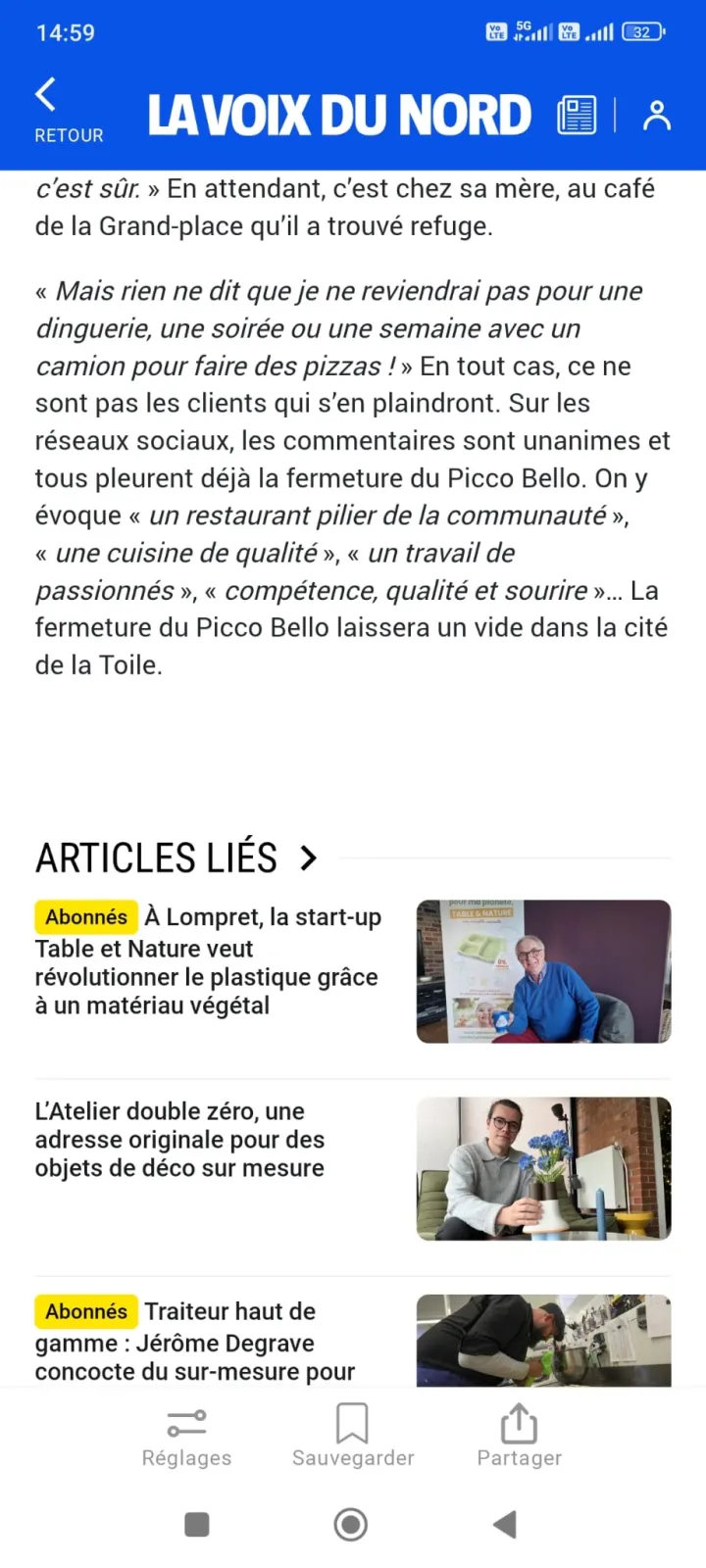This screenshot has width=706, height=1568.
Task: Tap the flower vase photo thumbnail
Action: 543,1168
